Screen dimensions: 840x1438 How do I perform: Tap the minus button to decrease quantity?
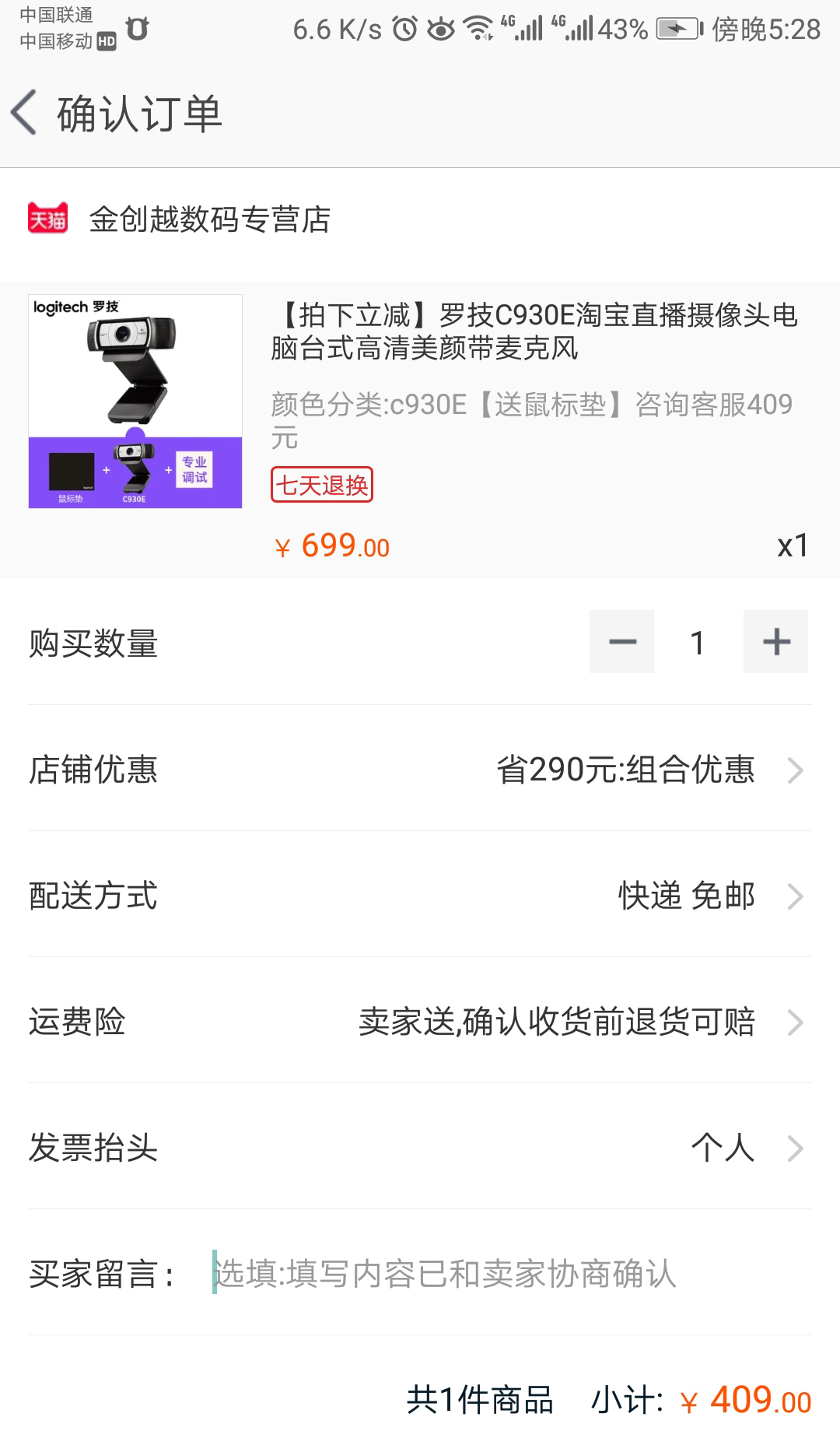(x=621, y=640)
